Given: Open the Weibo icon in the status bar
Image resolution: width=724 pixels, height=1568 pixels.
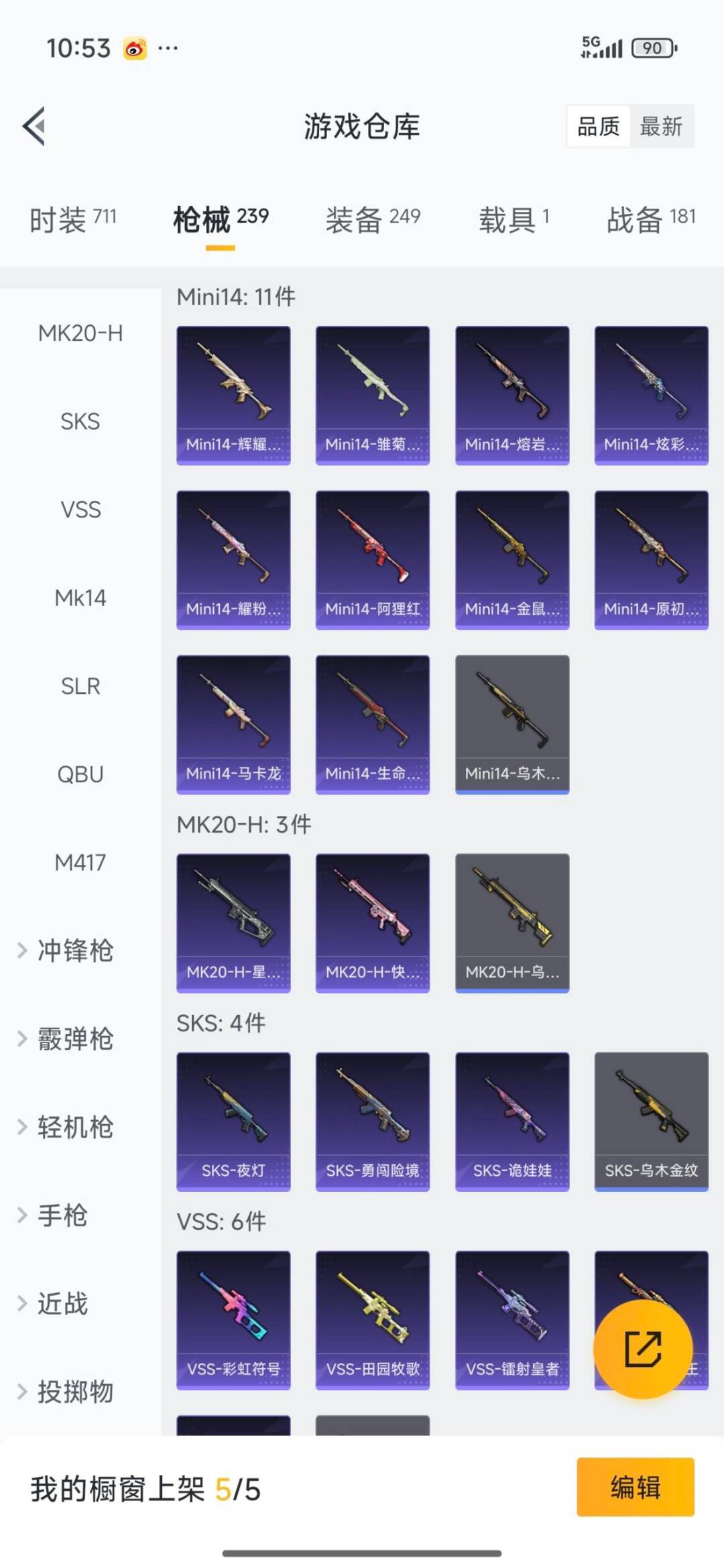Looking at the screenshot, I should [x=134, y=48].
